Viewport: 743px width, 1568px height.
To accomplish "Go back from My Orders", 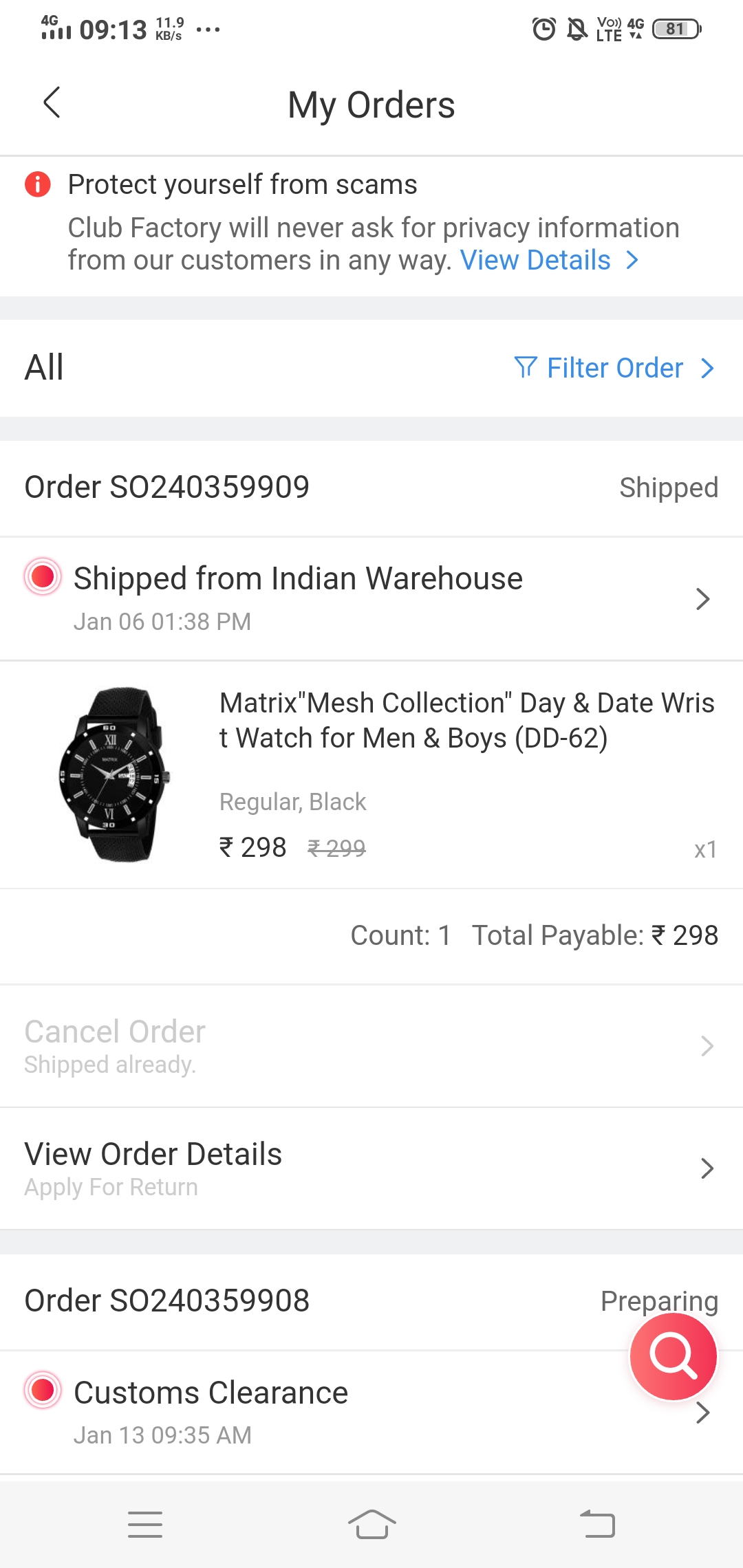I will click(x=52, y=103).
